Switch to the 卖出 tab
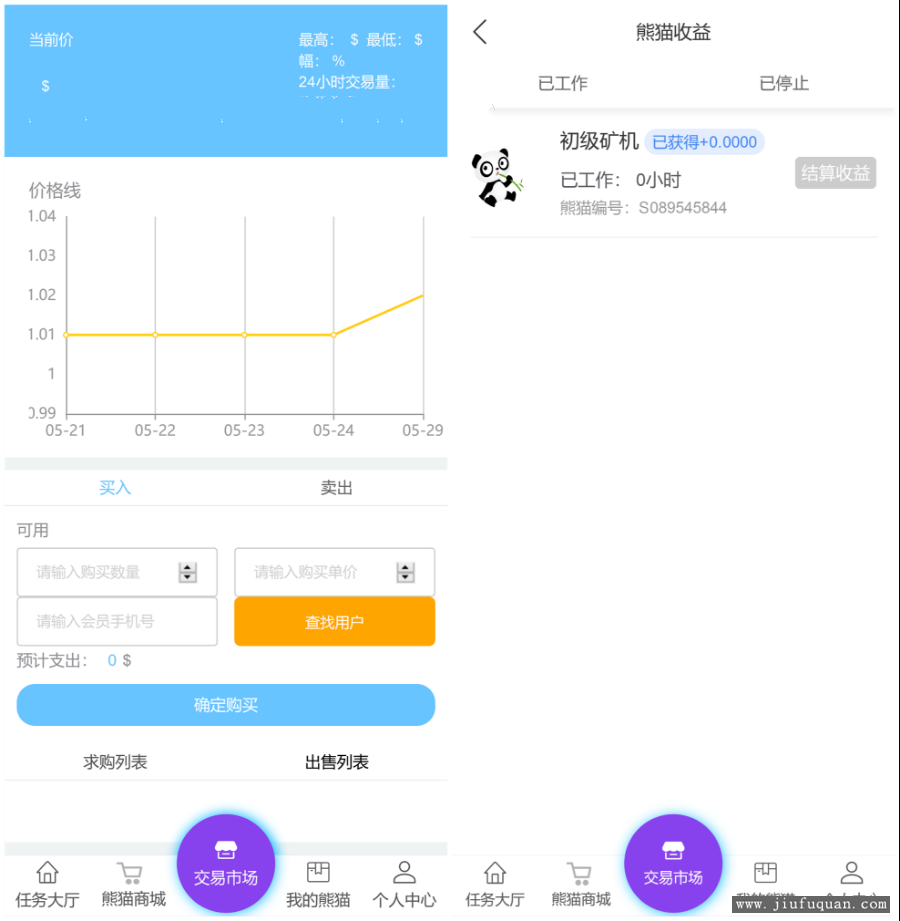 point(336,488)
